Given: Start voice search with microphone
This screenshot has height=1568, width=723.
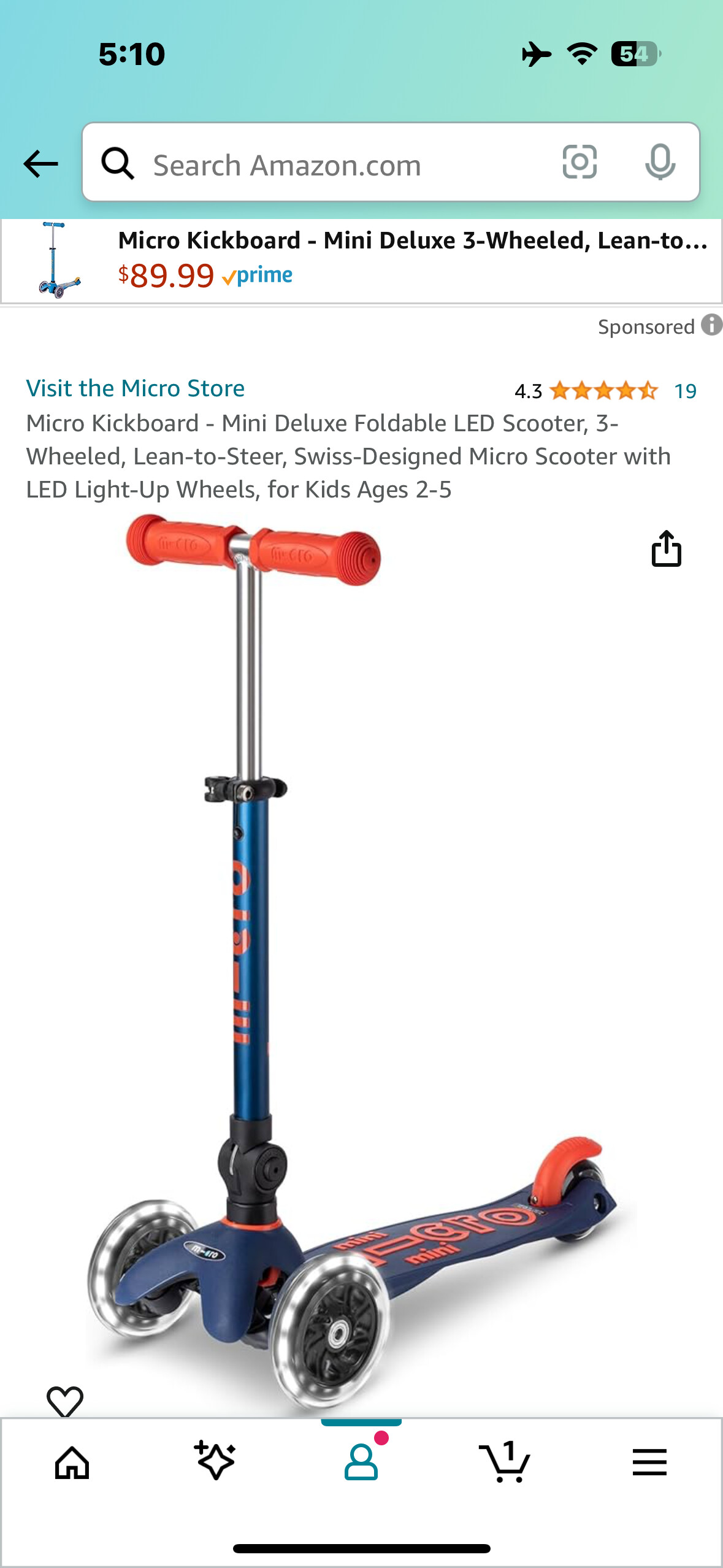Looking at the screenshot, I should (660, 163).
